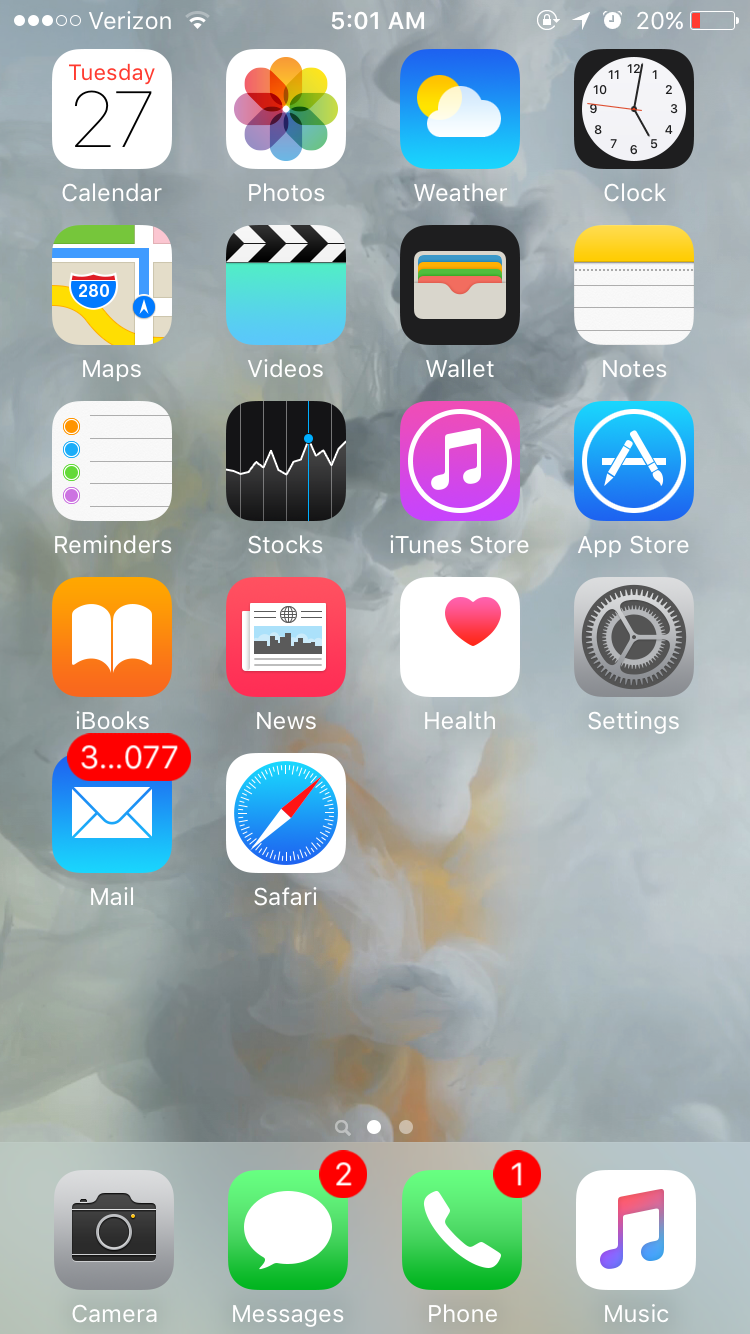Image resolution: width=750 pixels, height=1334 pixels.
Task: Open the Health app
Action: pos(460,637)
